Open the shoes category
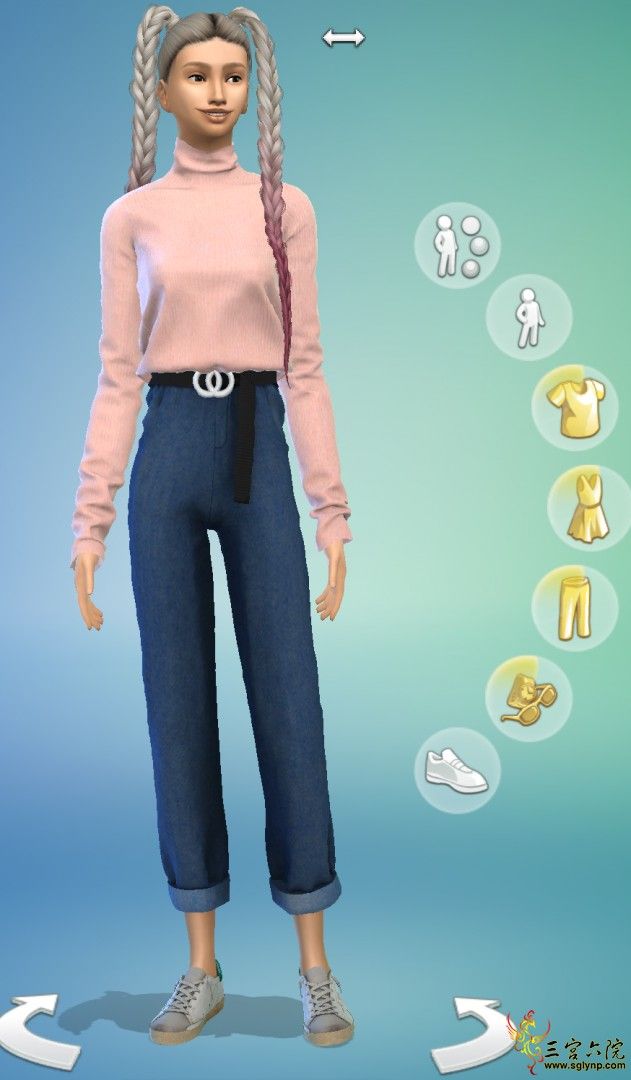The height and width of the screenshot is (1080, 631). pos(456,768)
